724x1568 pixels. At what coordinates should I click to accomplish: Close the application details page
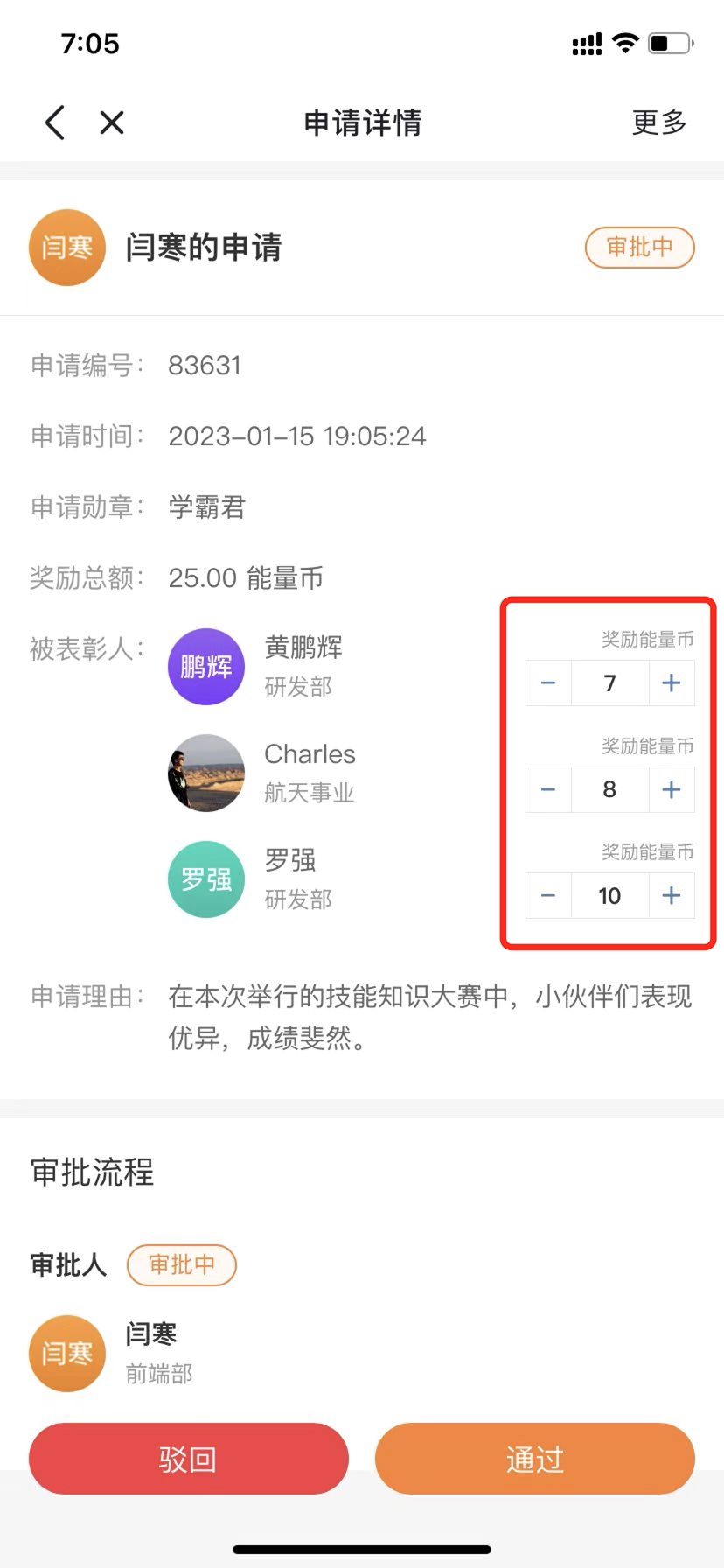point(112,122)
